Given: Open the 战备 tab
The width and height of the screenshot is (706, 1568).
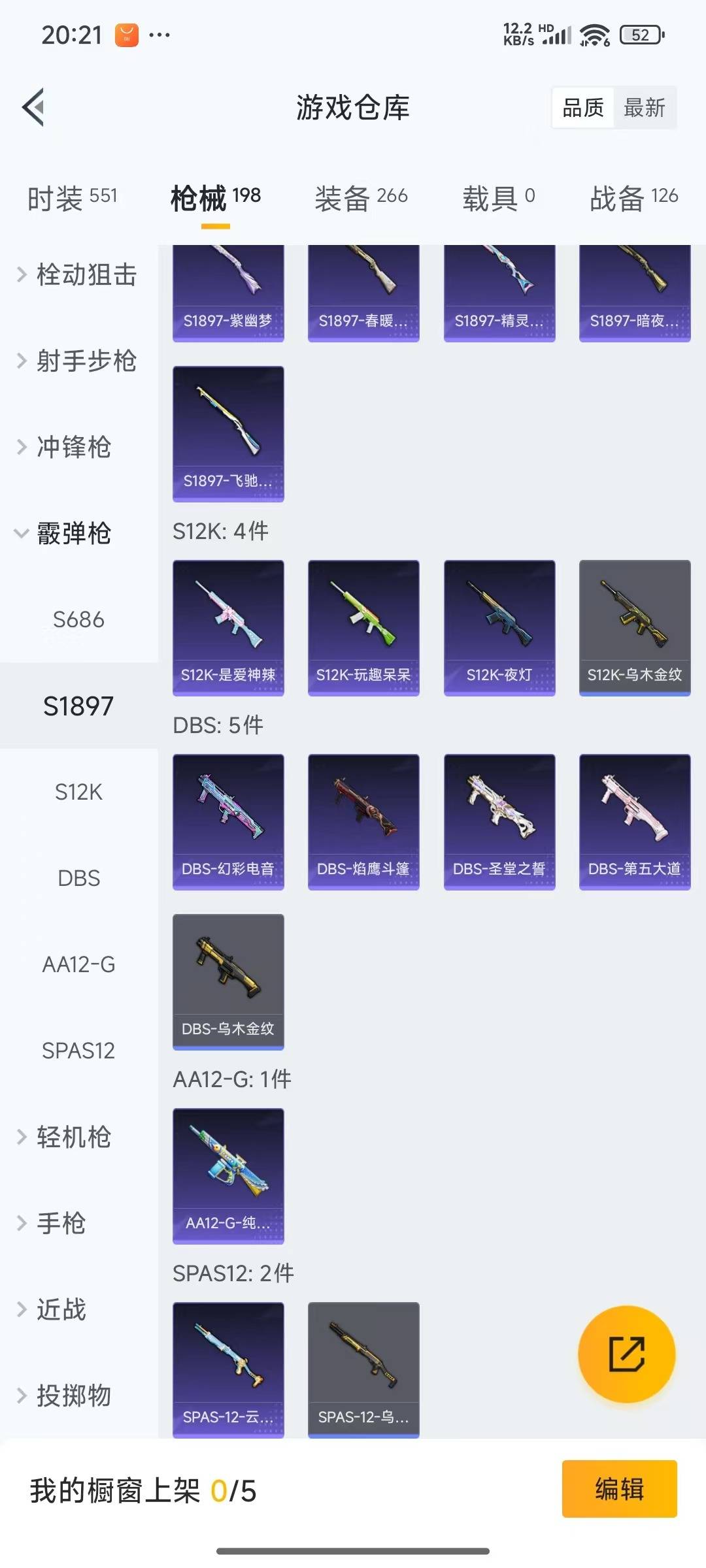Looking at the screenshot, I should pos(633,197).
